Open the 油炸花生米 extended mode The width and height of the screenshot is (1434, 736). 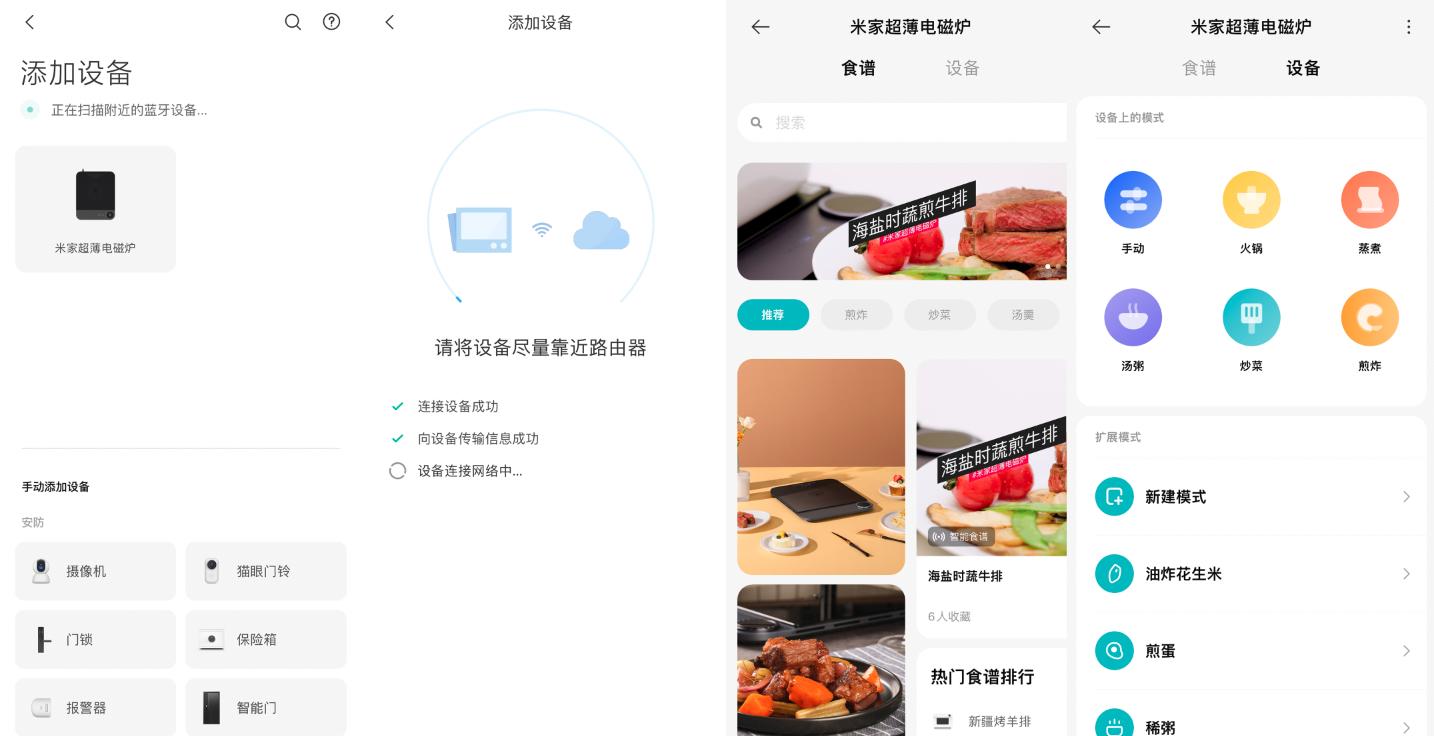(x=1251, y=574)
